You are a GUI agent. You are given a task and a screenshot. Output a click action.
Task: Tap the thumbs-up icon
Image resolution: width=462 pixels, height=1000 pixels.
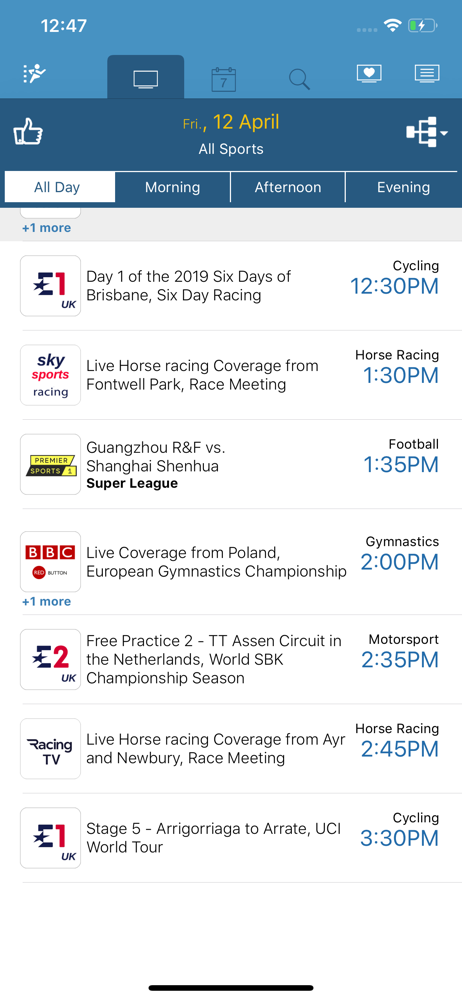pos(27,133)
